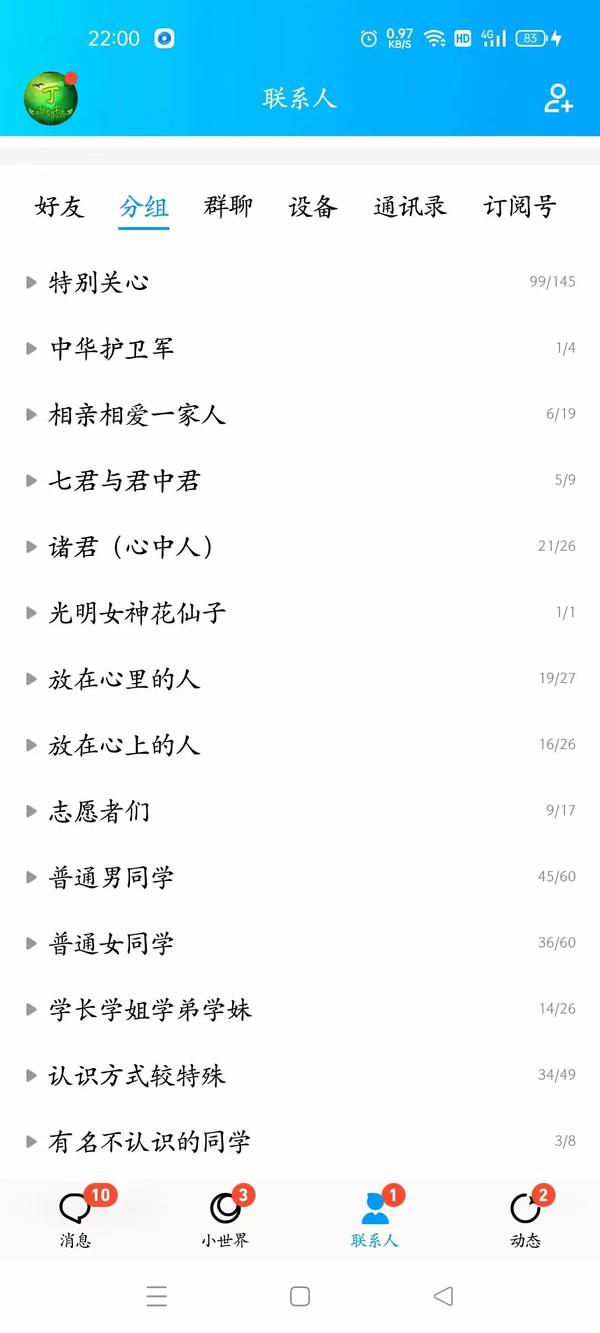Switch to the 群聊 tab

229,207
